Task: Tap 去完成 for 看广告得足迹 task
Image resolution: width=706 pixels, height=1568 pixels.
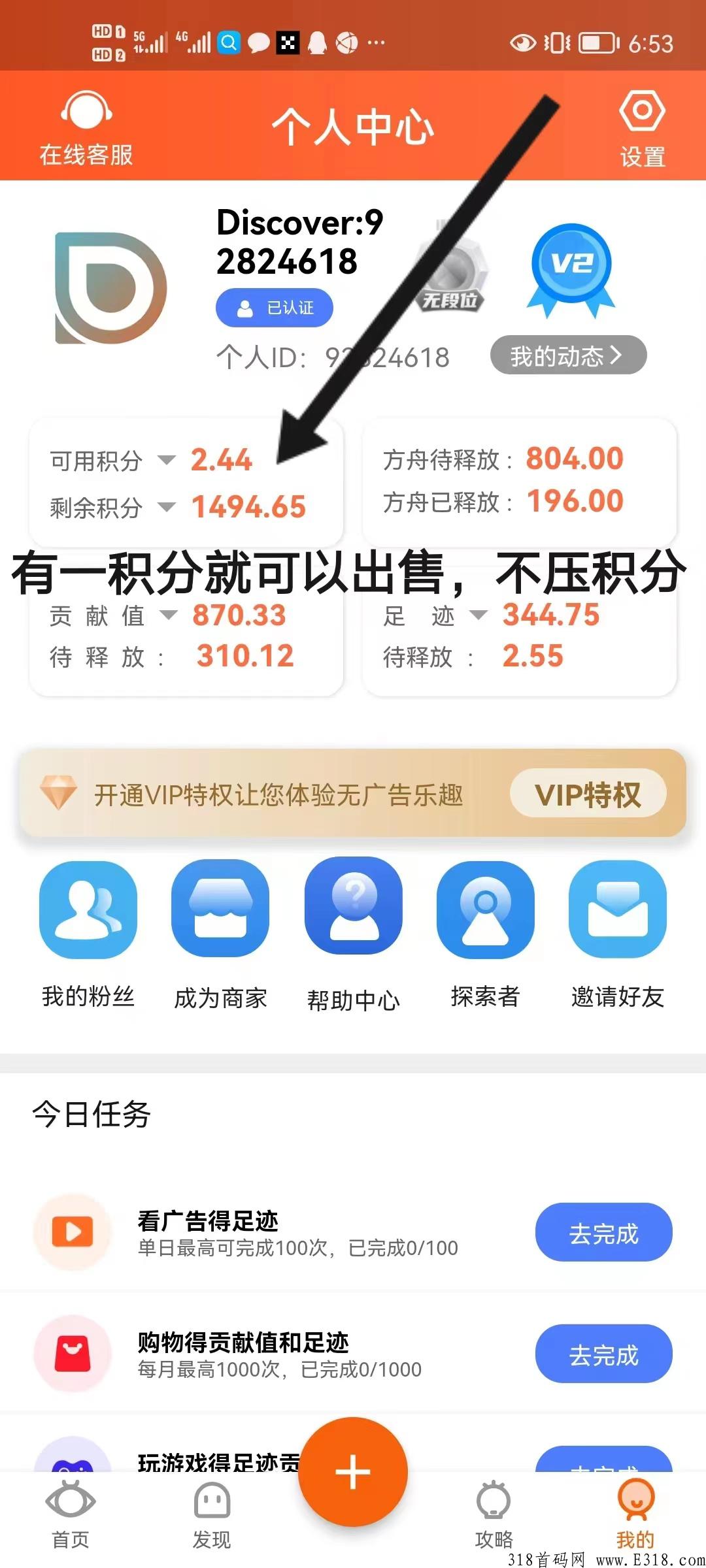Action: (603, 1232)
